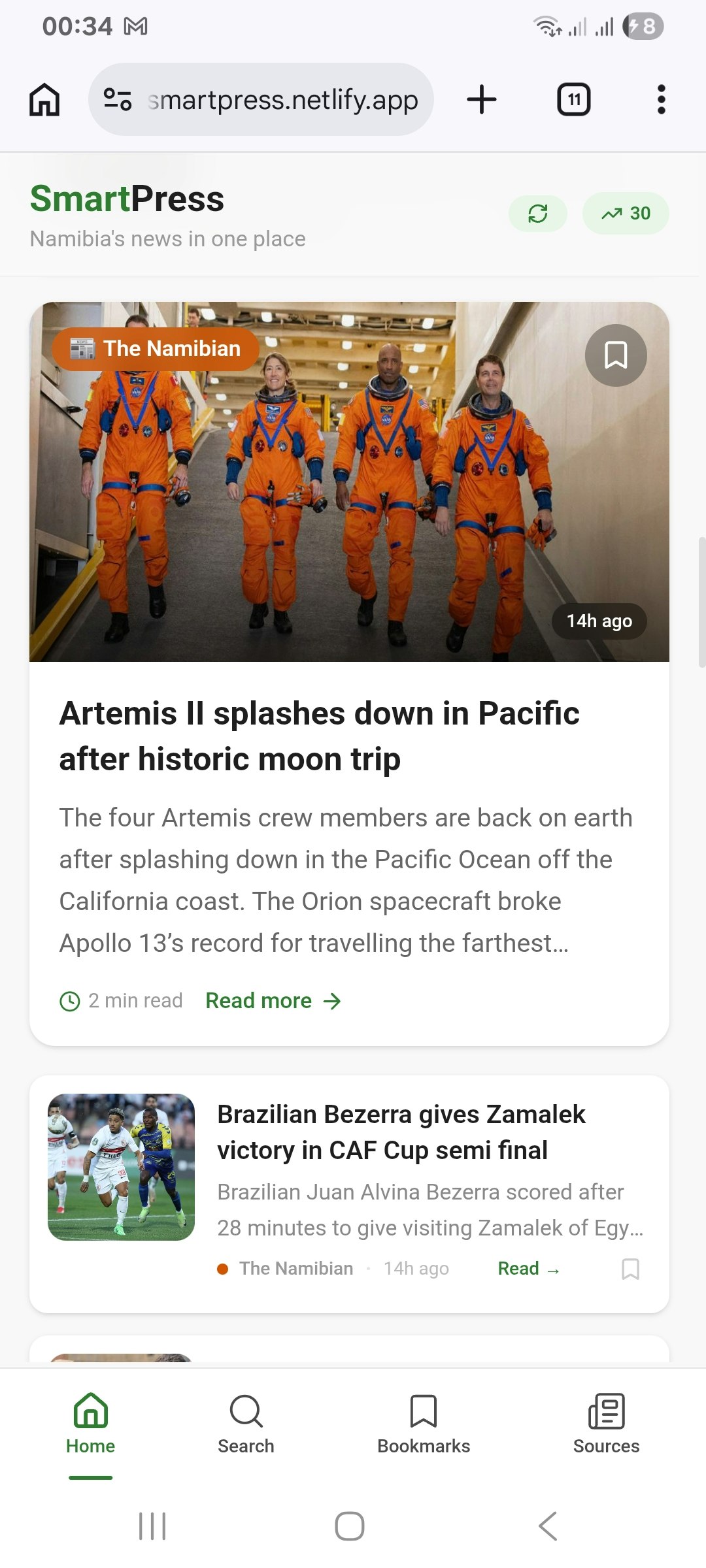This screenshot has height=1568, width=706.
Task: Go to the browser home page
Action: point(44,100)
